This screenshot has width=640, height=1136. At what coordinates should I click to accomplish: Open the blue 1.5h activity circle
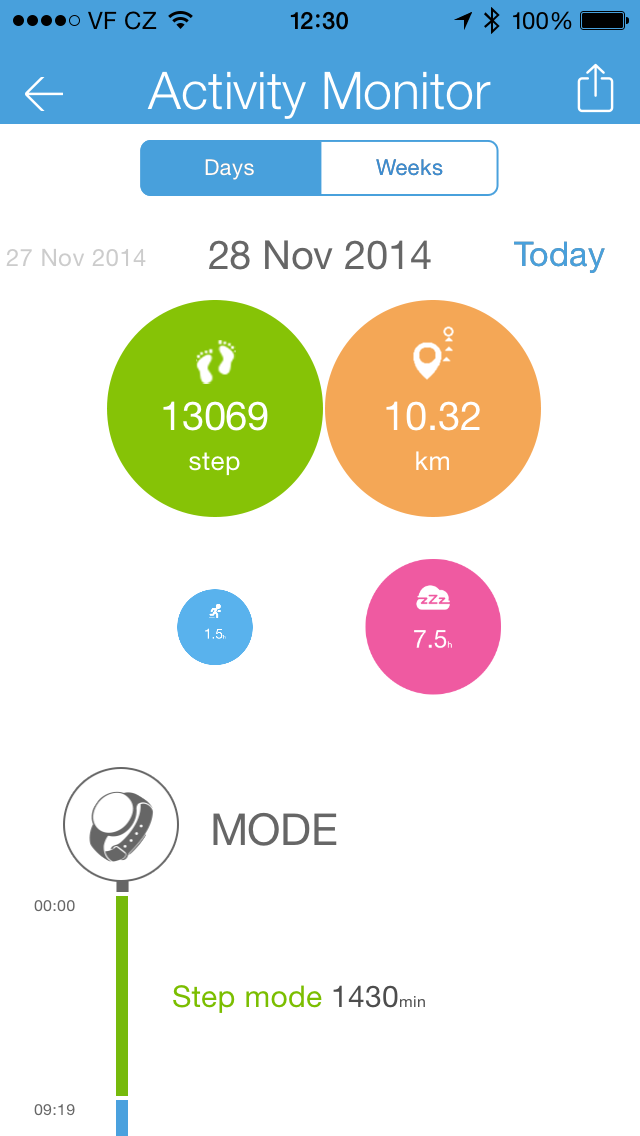point(215,628)
